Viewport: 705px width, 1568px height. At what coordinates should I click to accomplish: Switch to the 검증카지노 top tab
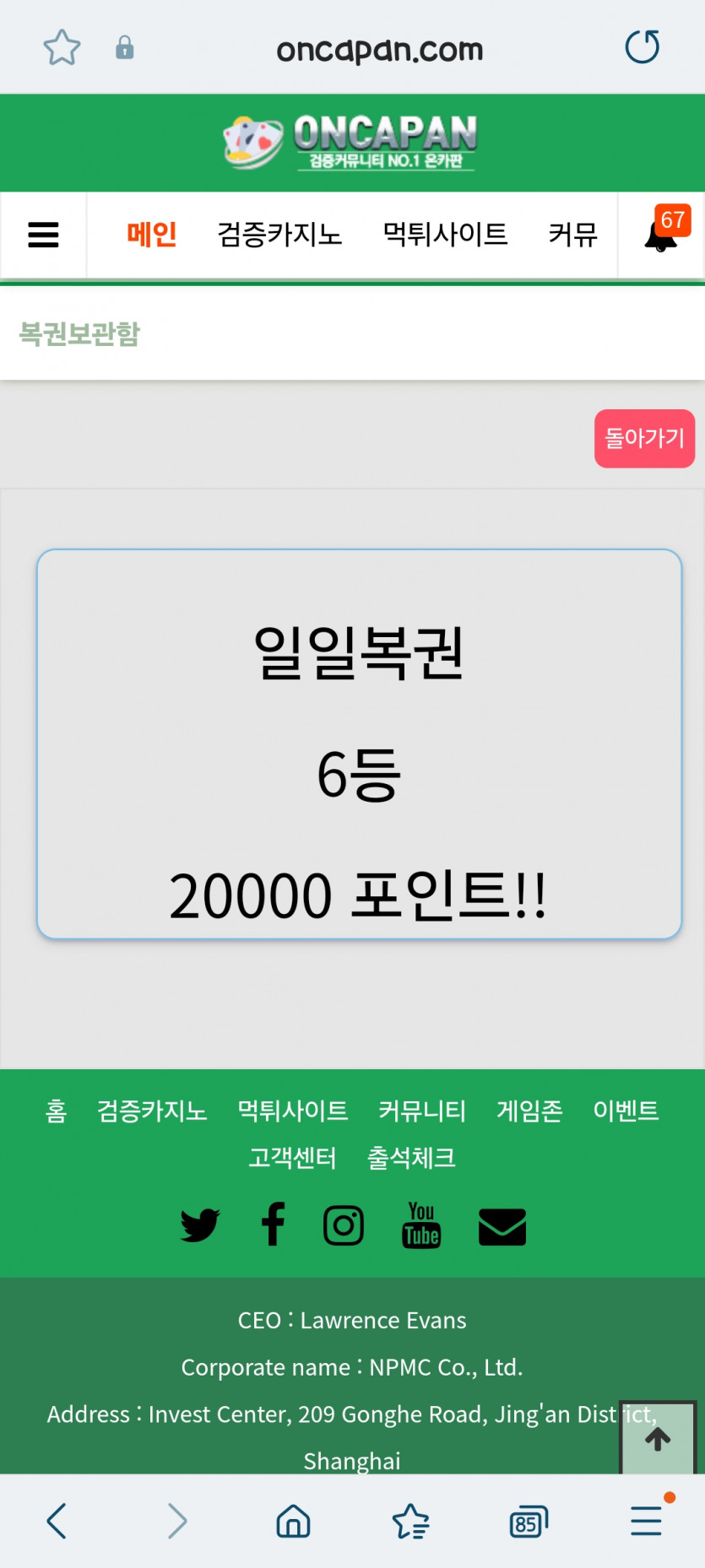[279, 234]
